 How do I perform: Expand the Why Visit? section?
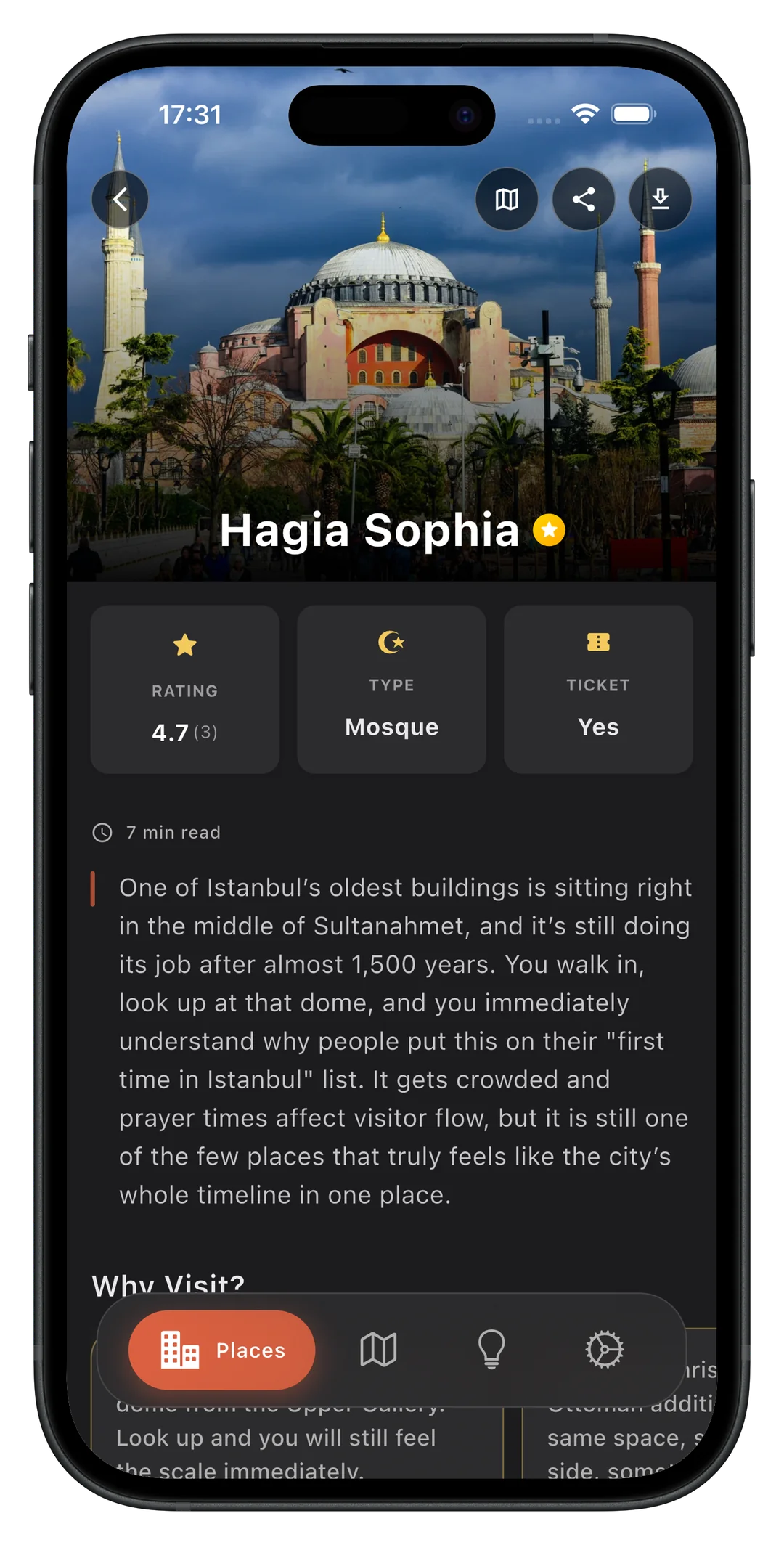168,1284
